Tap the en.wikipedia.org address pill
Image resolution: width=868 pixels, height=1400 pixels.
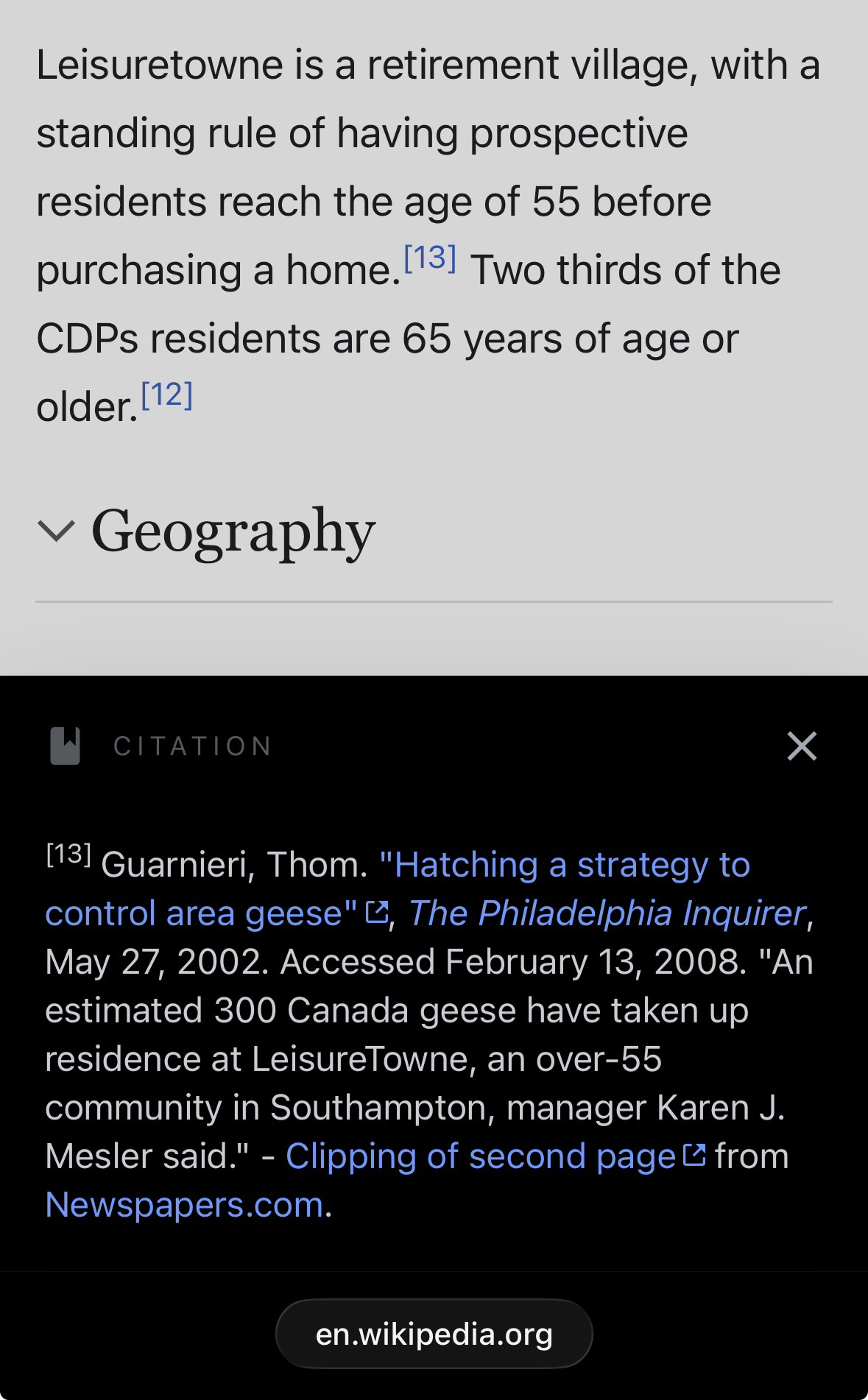coord(434,1334)
